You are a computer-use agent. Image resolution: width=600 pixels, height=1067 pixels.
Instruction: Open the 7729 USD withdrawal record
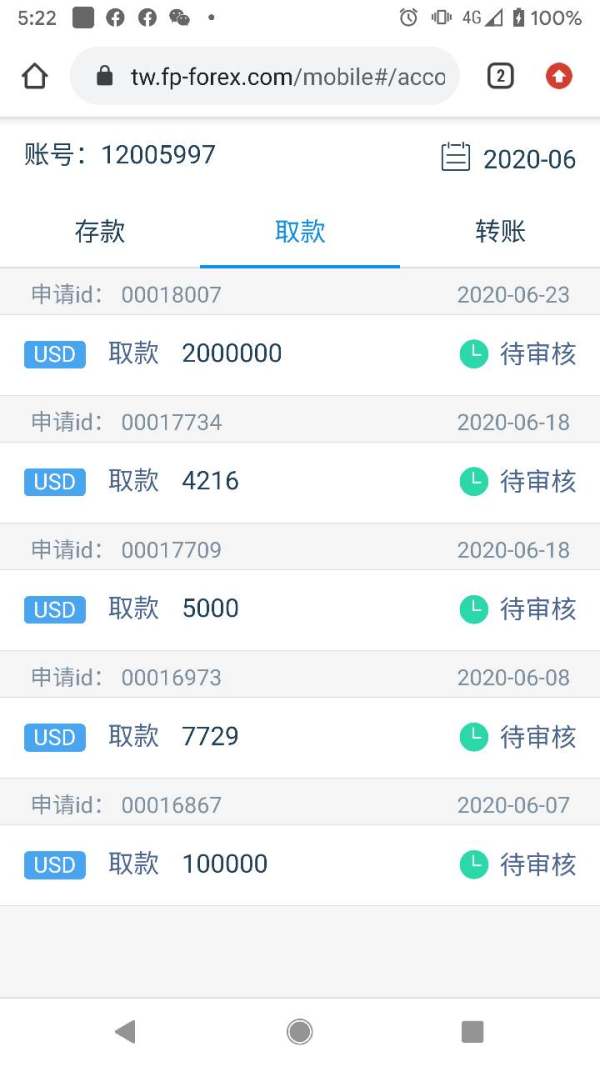point(300,738)
